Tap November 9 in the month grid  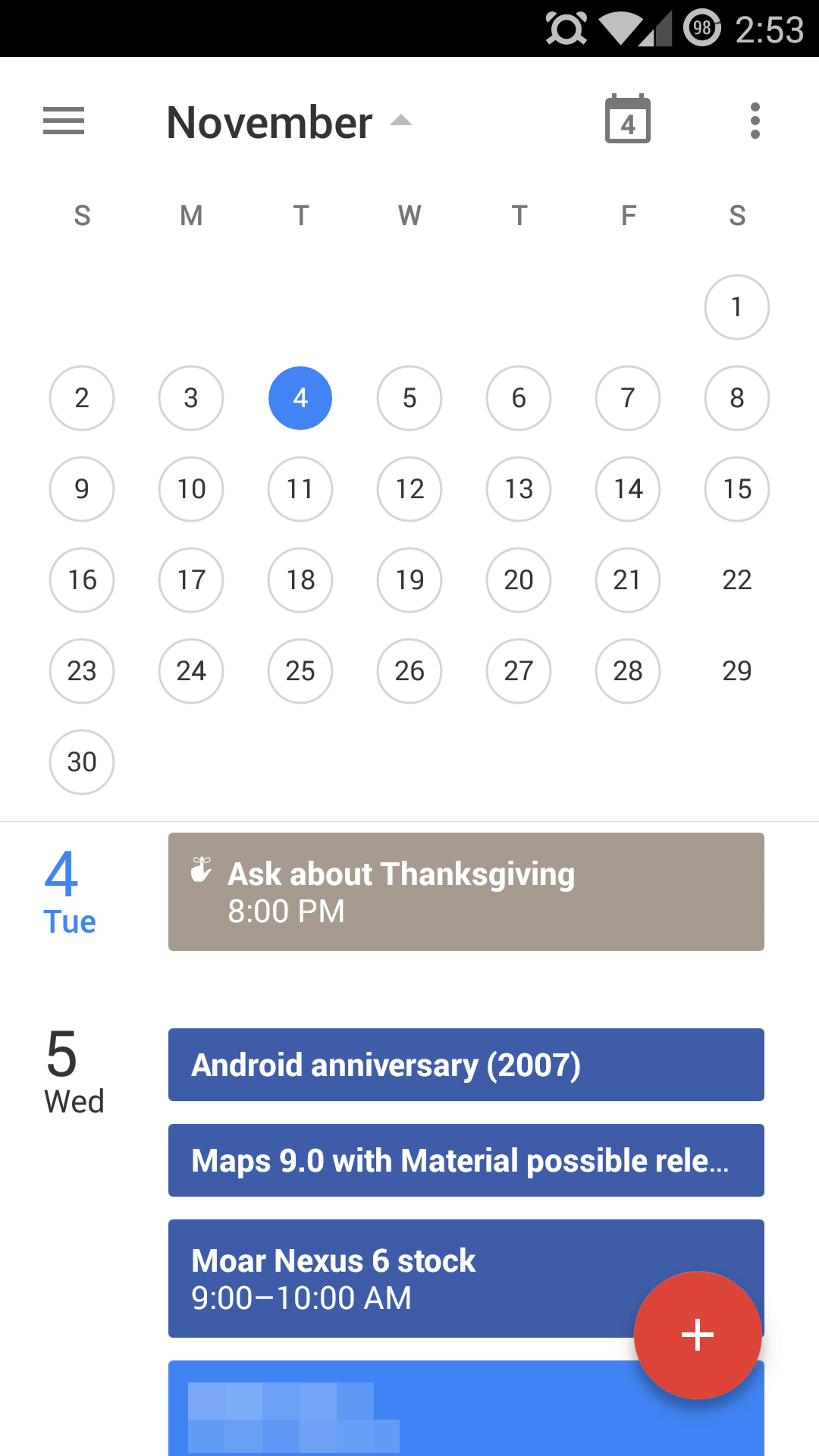click(82, 489)
